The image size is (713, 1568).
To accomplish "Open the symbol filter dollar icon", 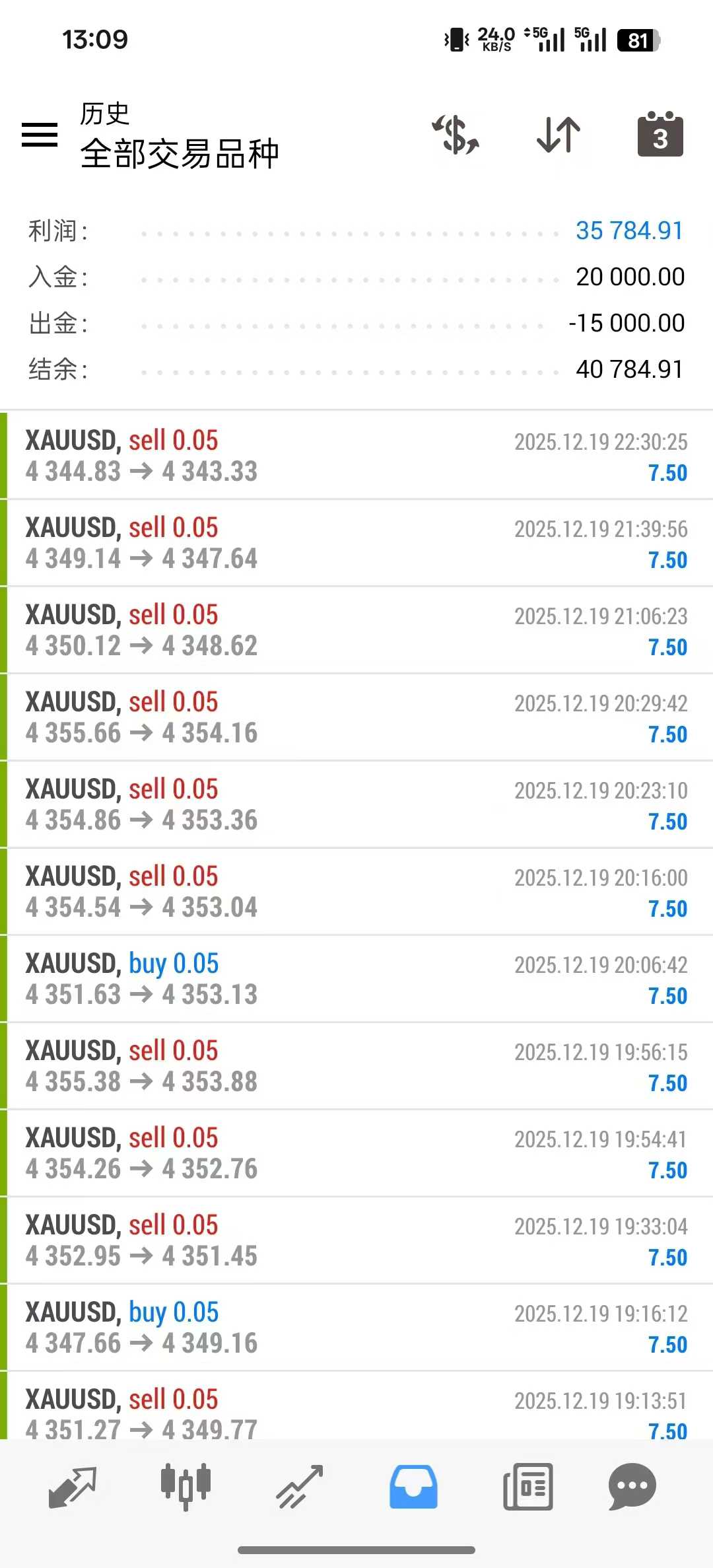I will (456, 135).
